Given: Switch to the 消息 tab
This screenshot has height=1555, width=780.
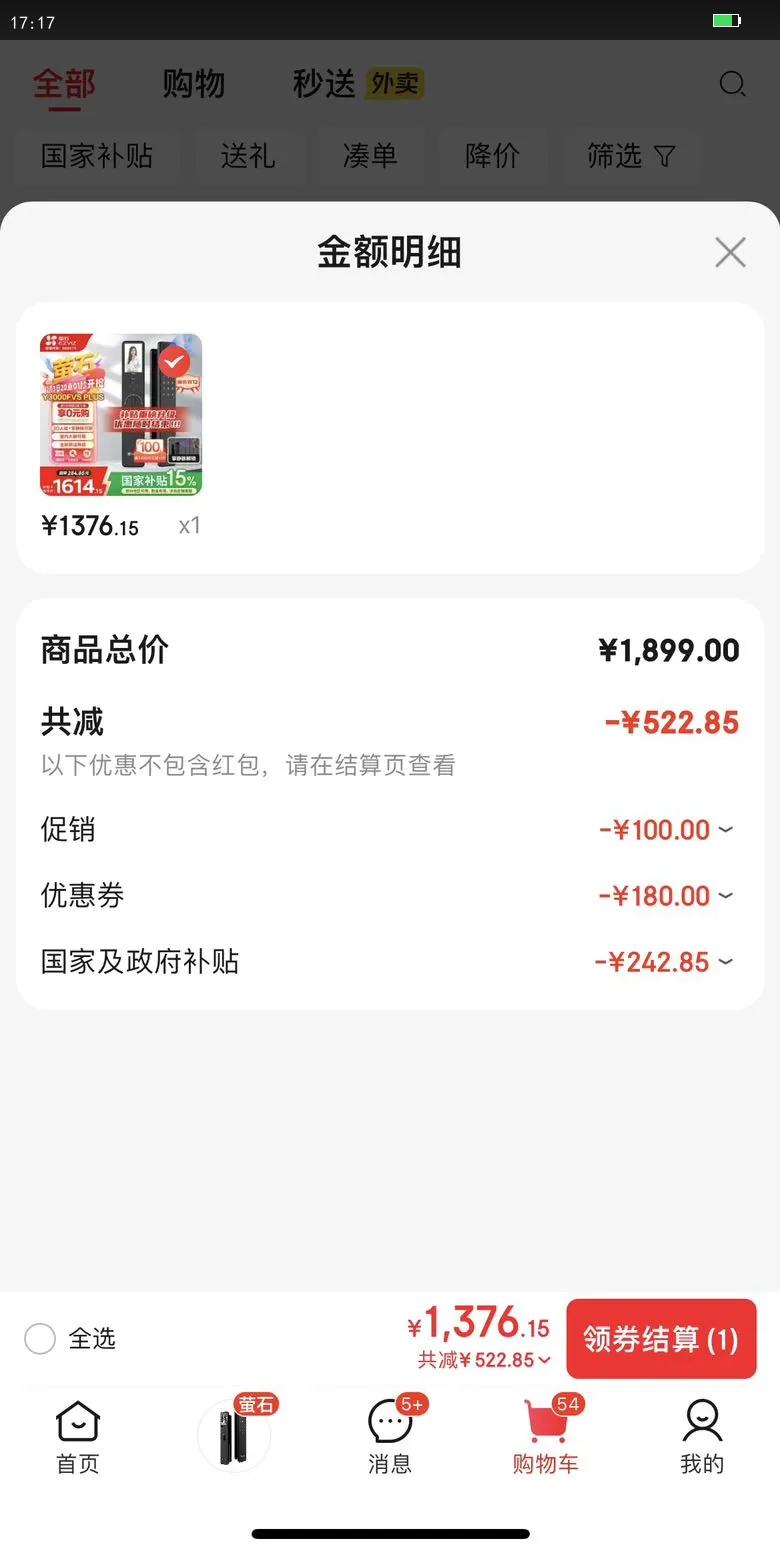Looking at the screenshot, I should [x=390, y=1437].
